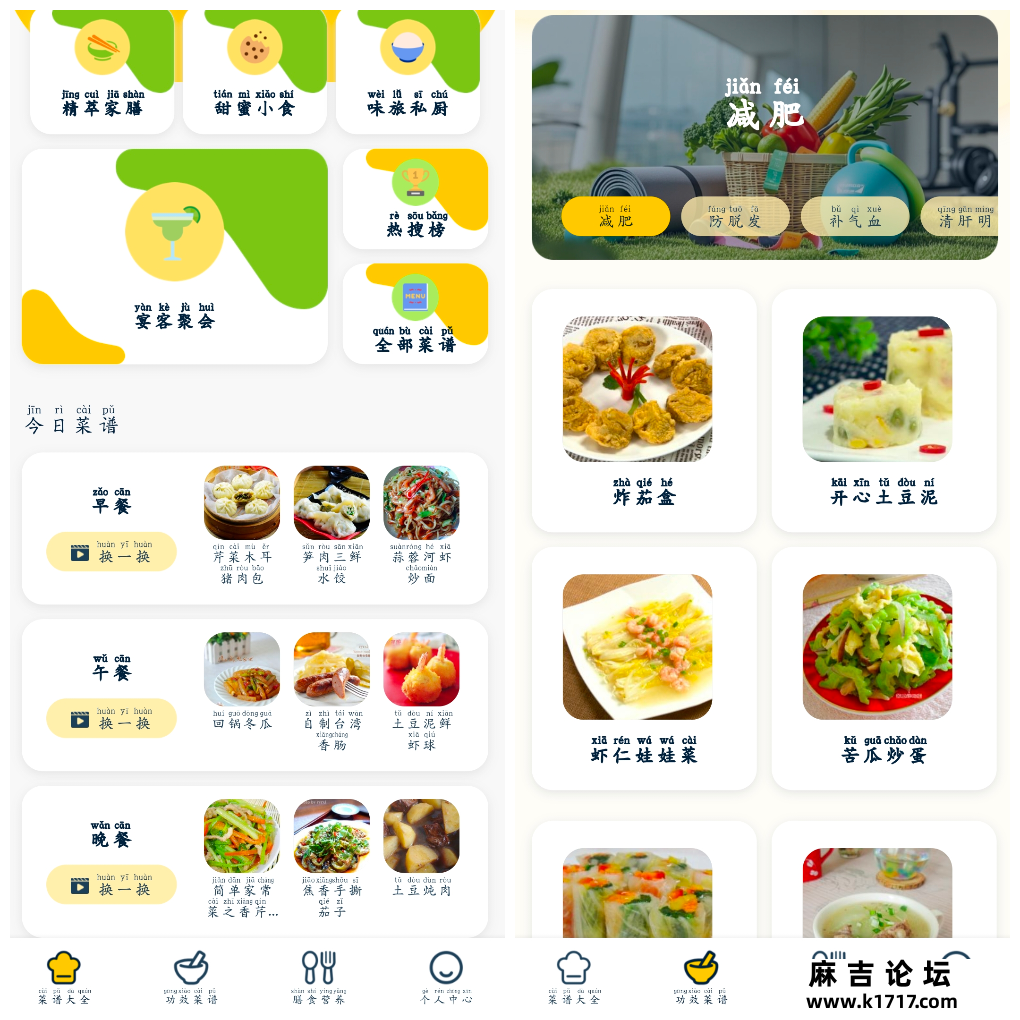Switch to the 膳食营养 tab
Screen dimensions: 1020x1020
coord(318,976)
